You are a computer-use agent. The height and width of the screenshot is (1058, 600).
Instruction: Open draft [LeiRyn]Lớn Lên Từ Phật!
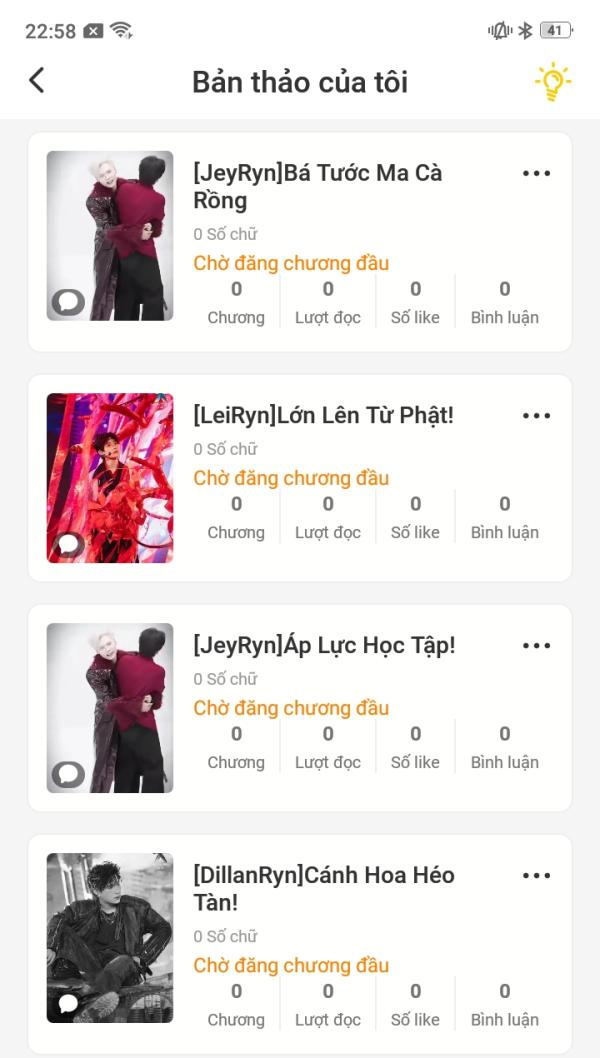[x=323, y=415]
